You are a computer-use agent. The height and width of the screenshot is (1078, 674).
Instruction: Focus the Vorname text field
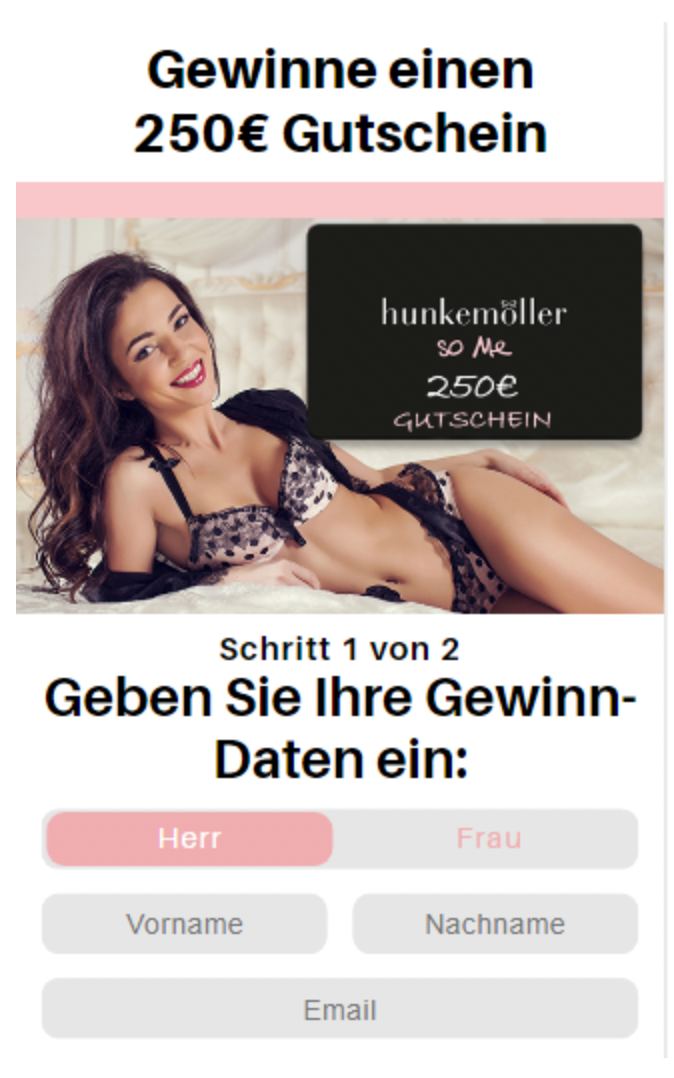pos(184,923)
